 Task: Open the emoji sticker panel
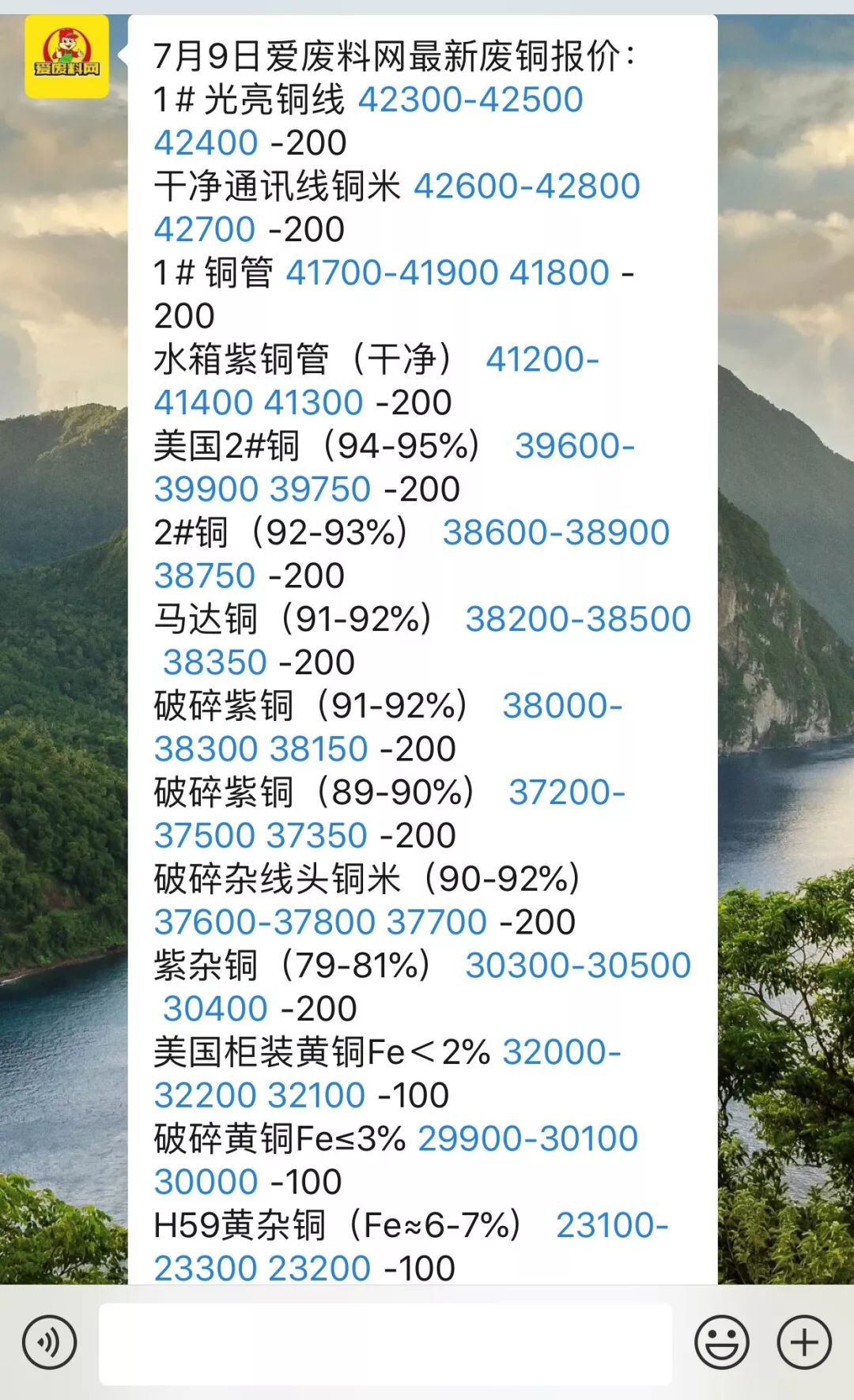(721, 1342)
